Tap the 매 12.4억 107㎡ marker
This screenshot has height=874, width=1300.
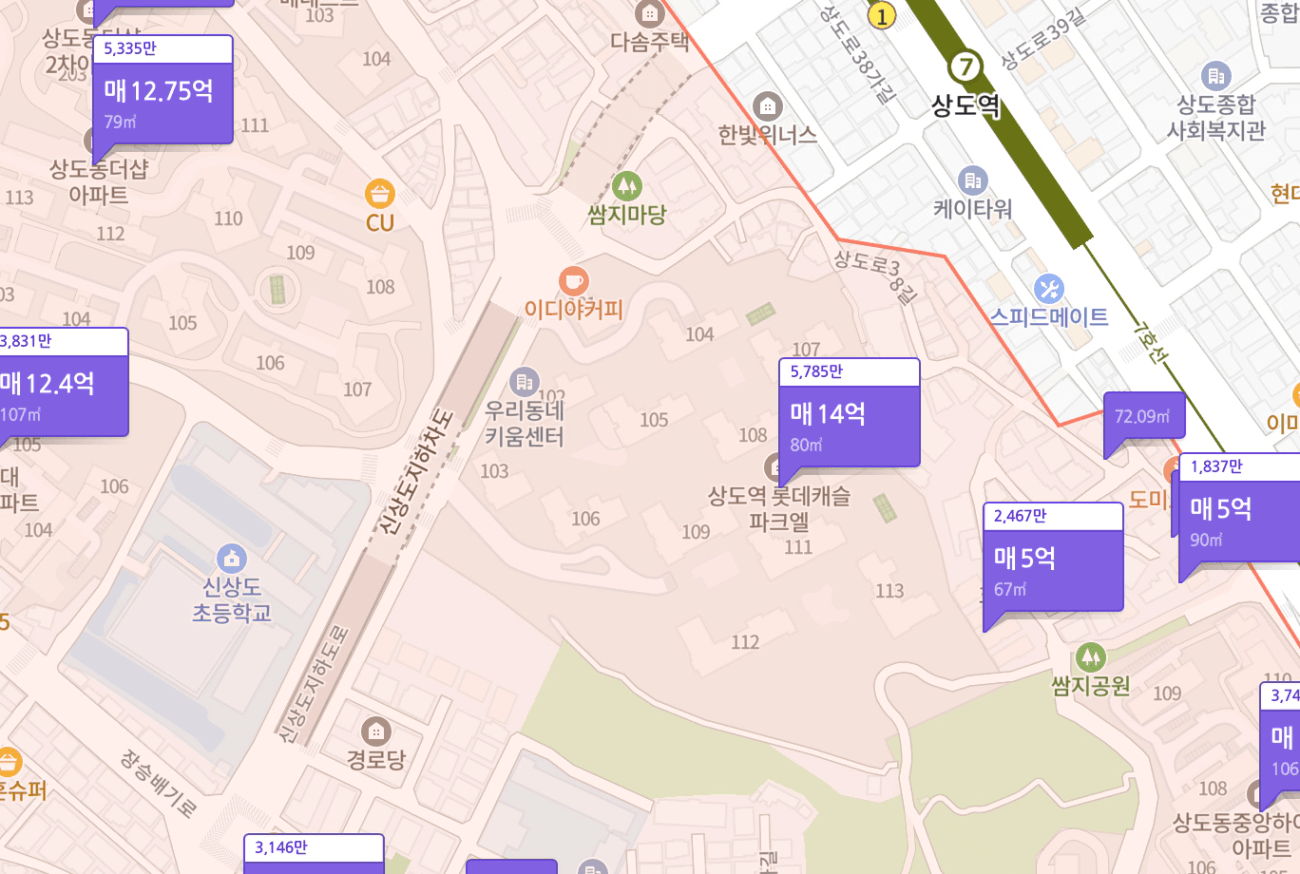point(60,393)
